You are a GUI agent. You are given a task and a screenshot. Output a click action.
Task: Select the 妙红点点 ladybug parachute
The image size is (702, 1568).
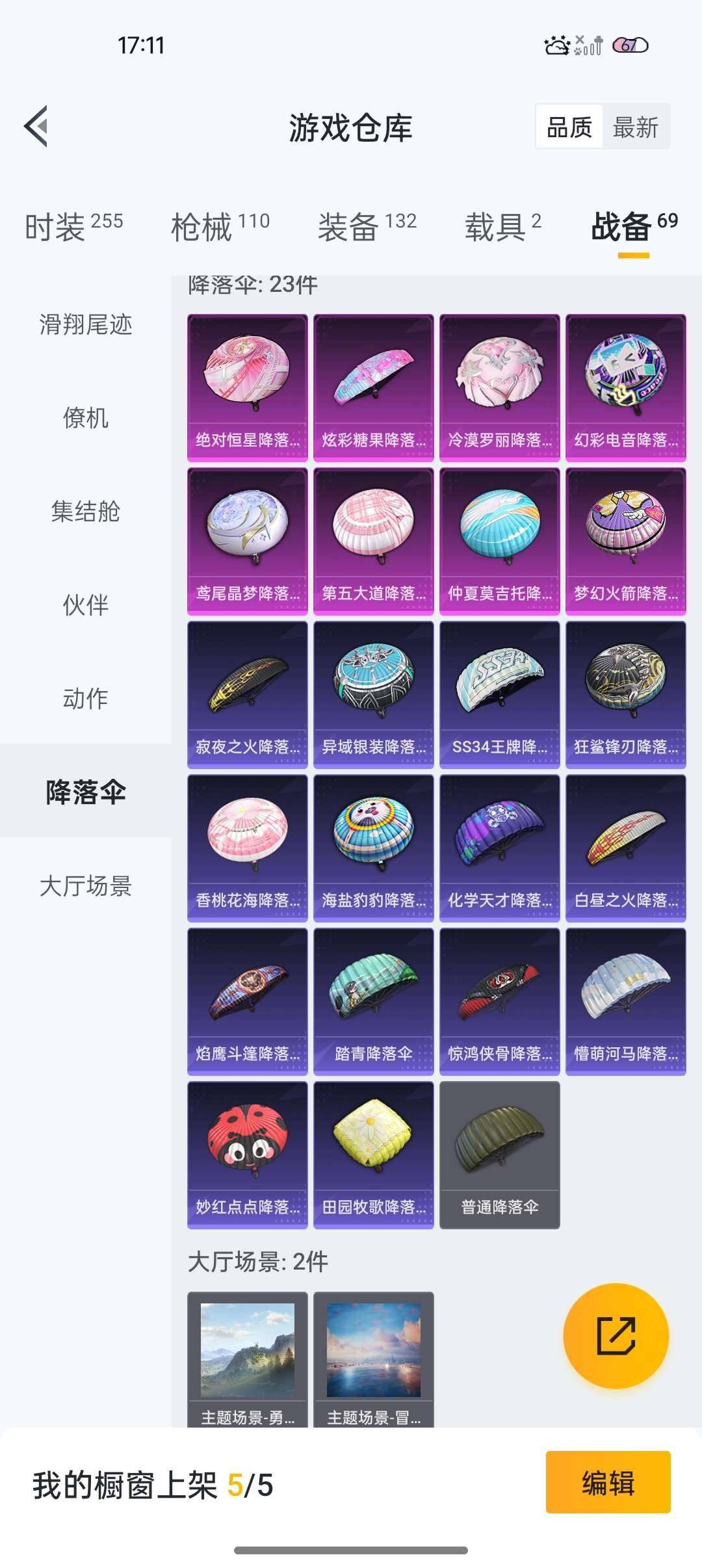(248, 1151)
